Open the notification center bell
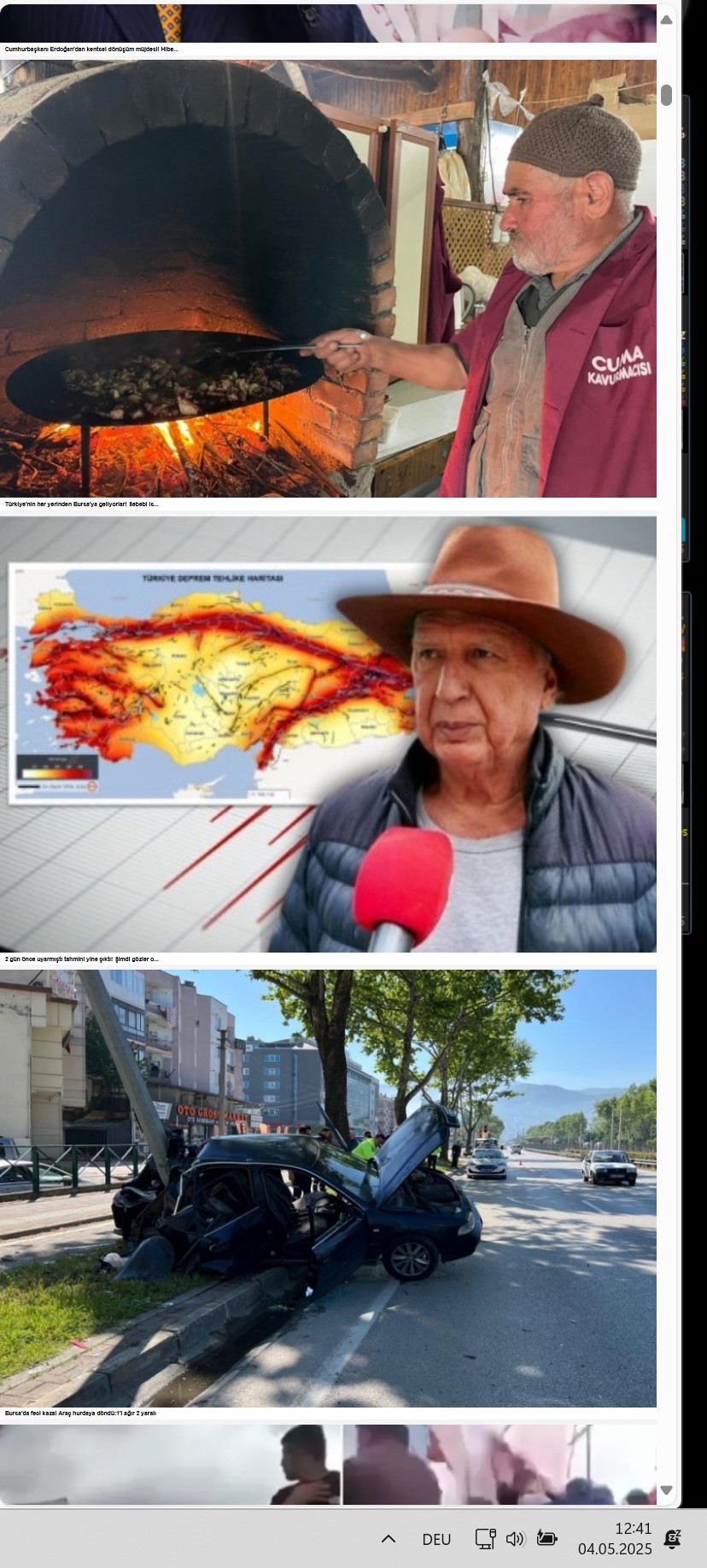This screenshot has width=707, height=1568. [x=673, y=1539]
